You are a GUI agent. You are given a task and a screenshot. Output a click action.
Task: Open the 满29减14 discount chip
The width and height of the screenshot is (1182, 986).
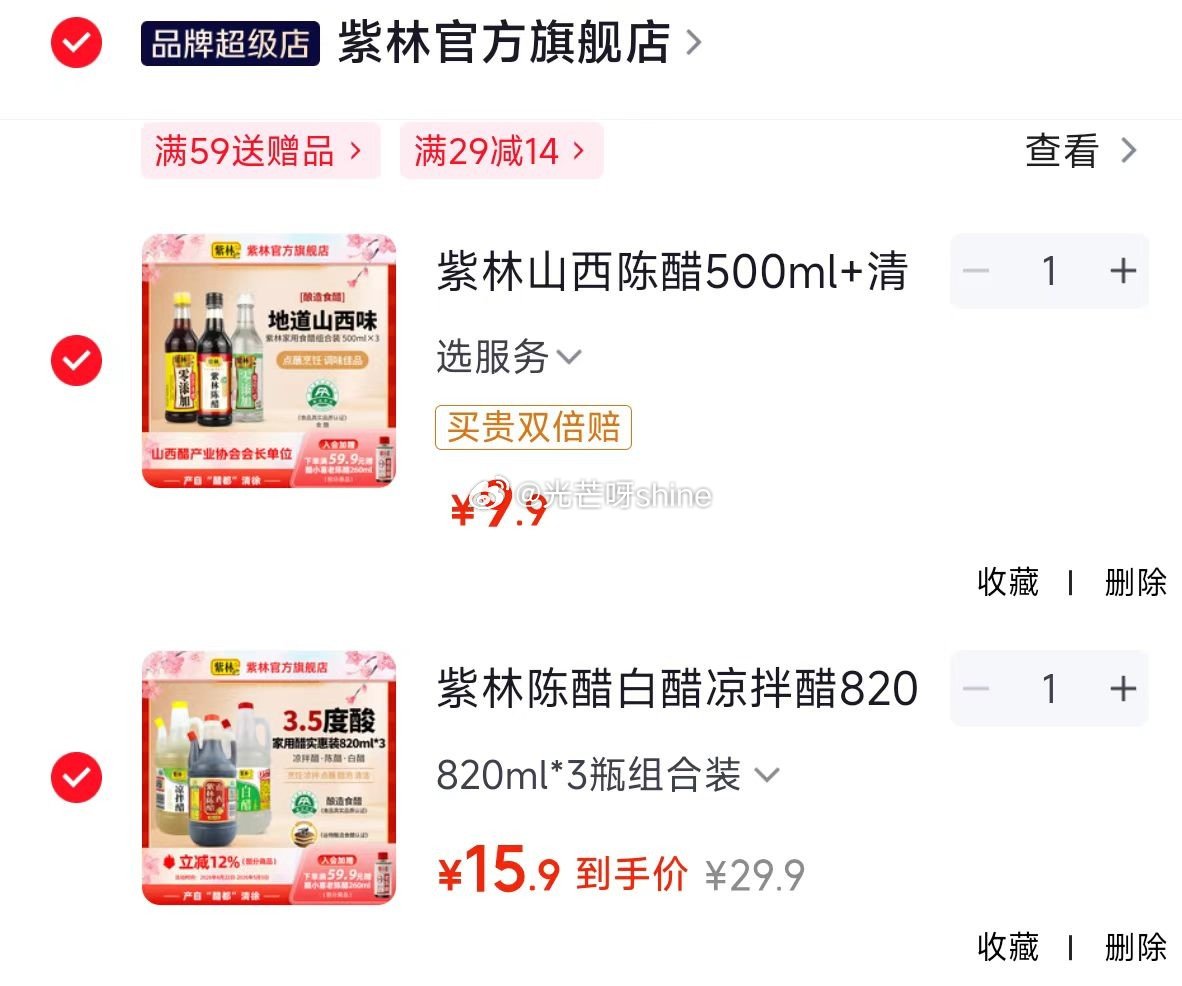point(500,151)
